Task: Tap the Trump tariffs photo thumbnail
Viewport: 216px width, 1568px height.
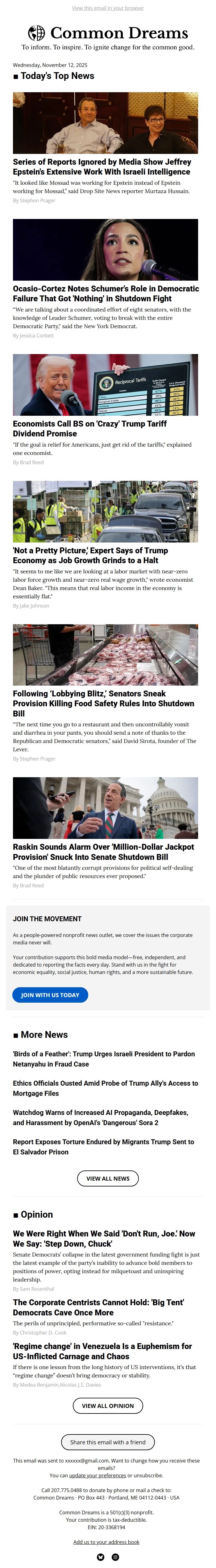Action: pyautogui.click(x=105, y=385)
